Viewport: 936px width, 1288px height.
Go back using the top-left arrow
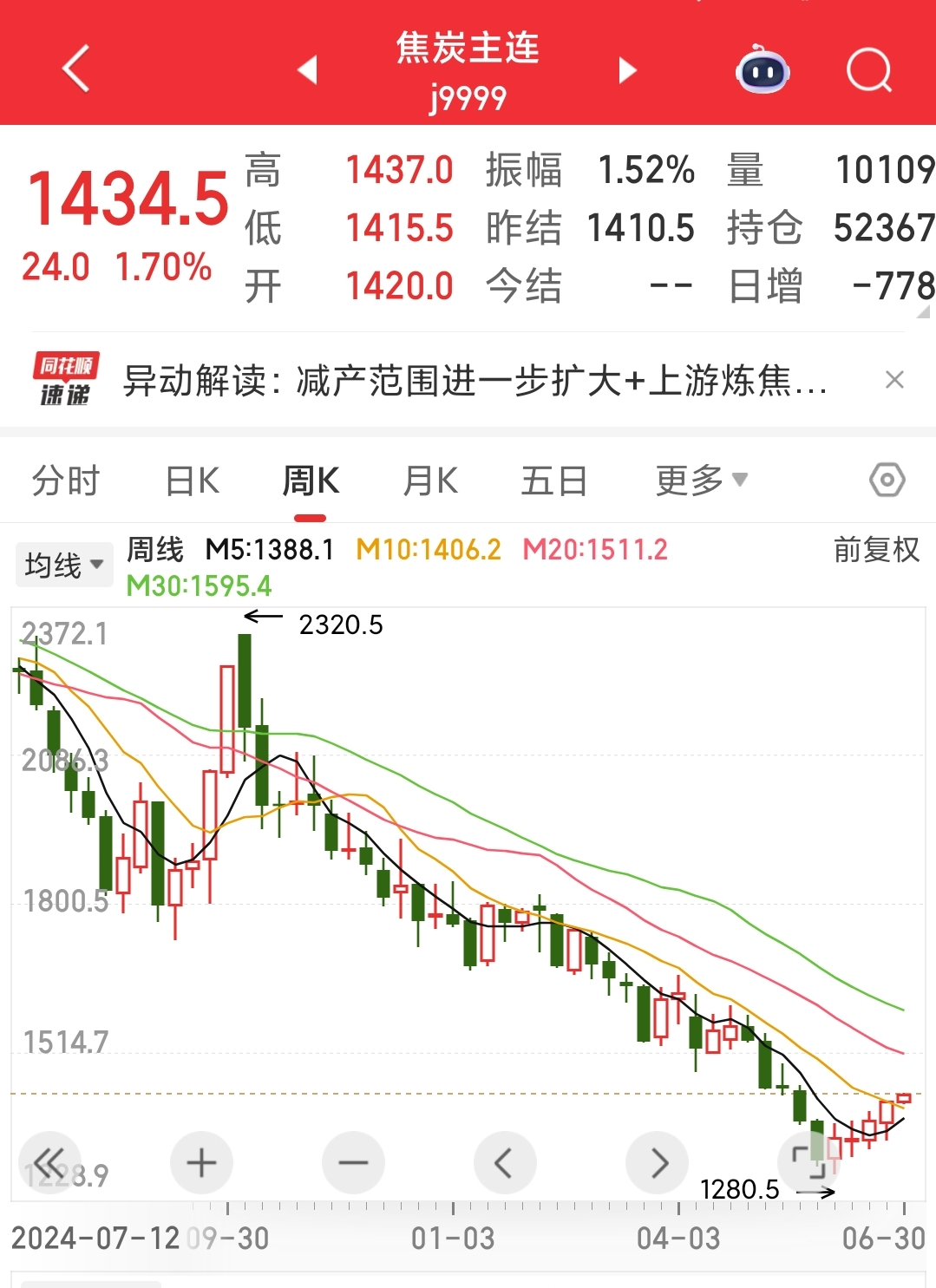pos(76,69)
